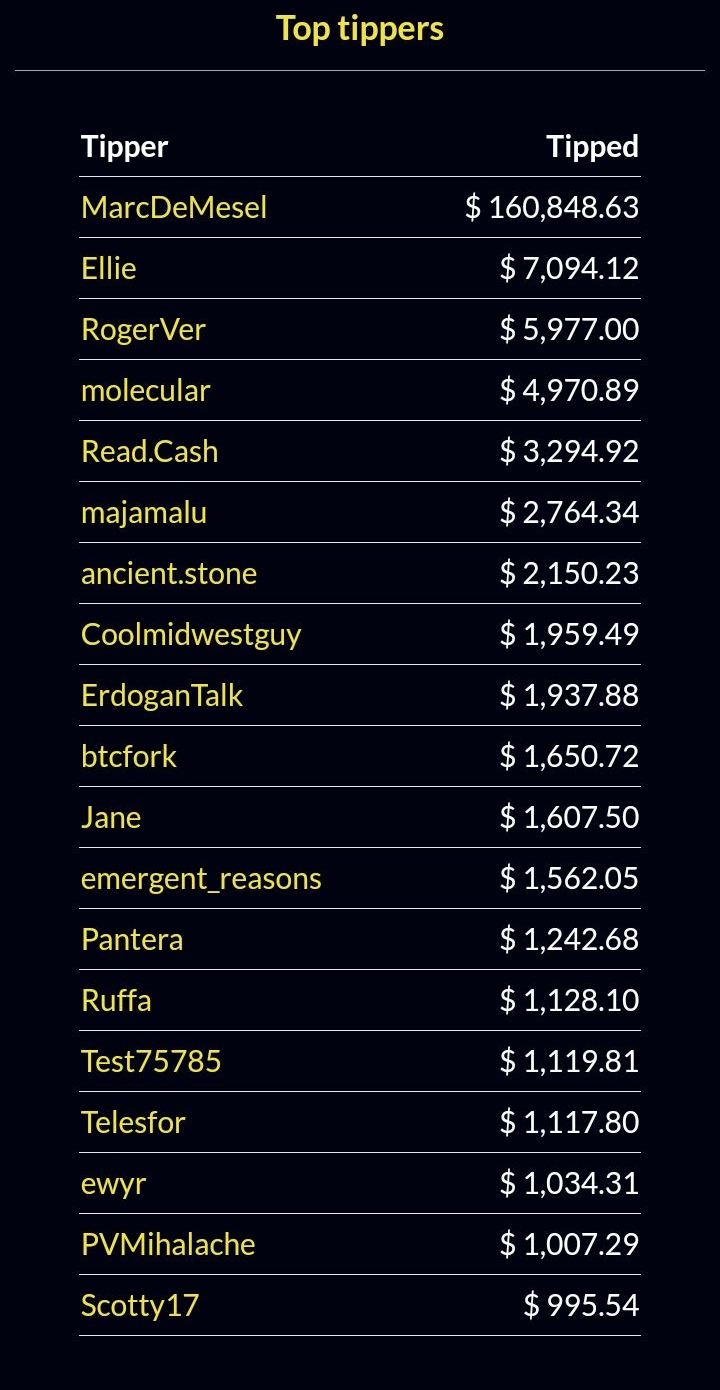Open the Test75785 profile
720x1390 pixels.
tap(151, 1061)
